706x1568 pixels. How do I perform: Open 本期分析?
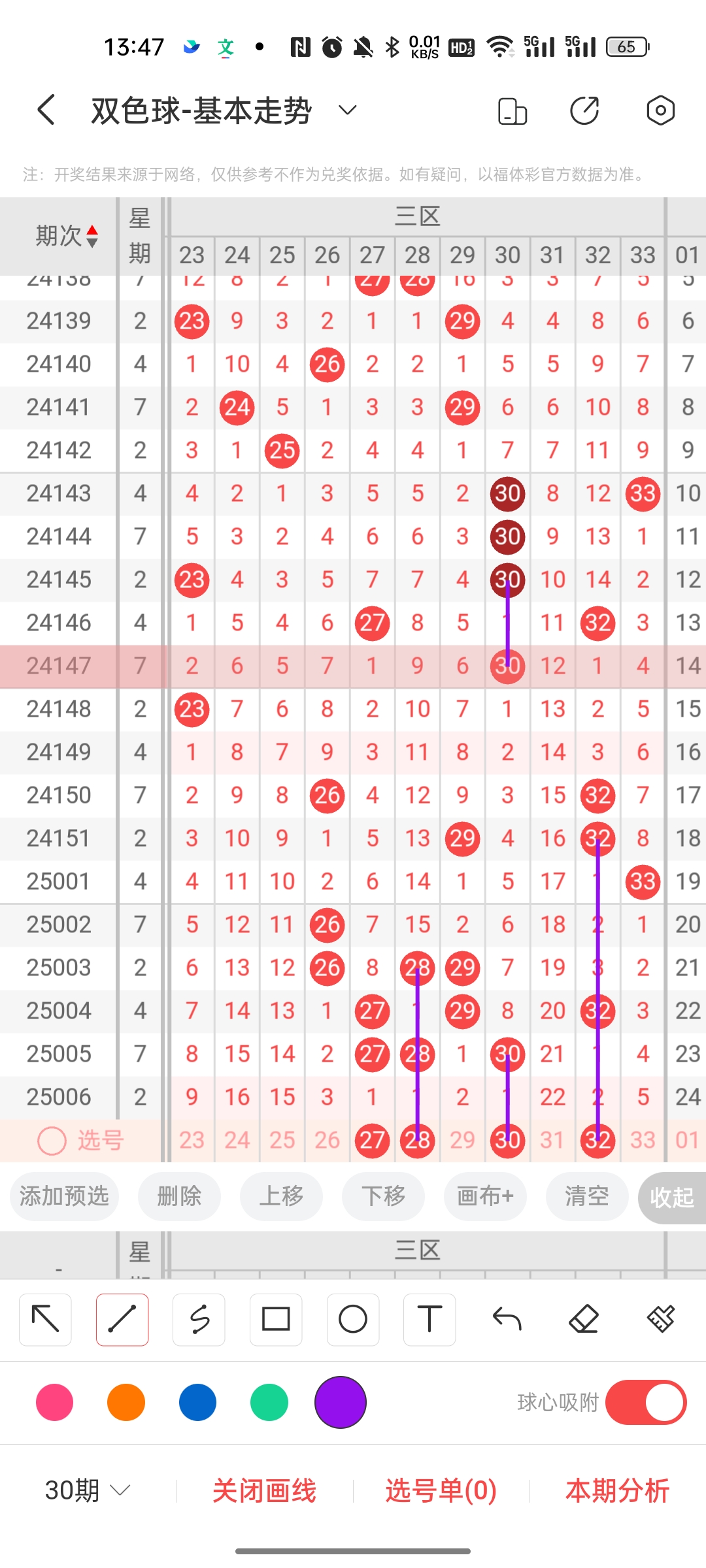tap(617, 1491)
